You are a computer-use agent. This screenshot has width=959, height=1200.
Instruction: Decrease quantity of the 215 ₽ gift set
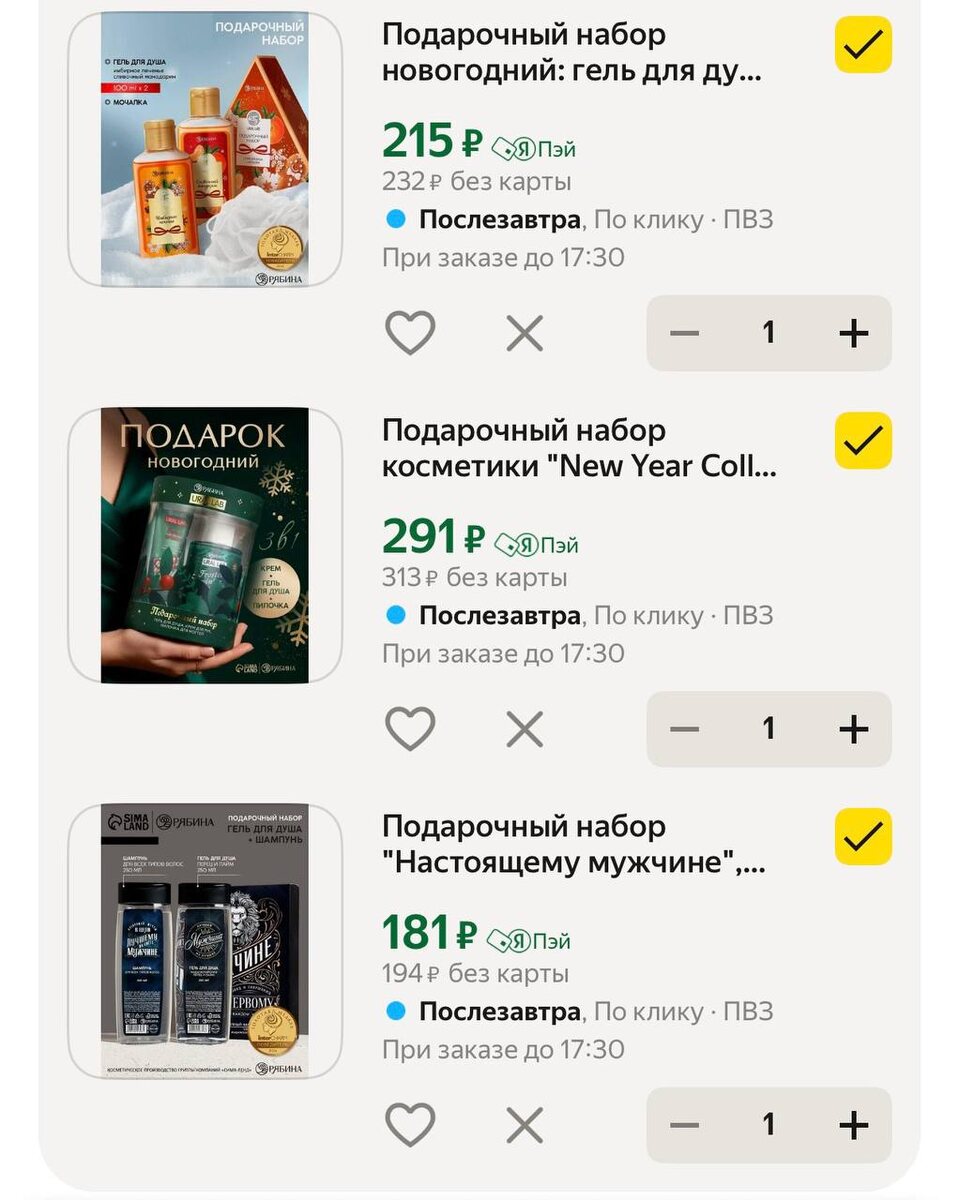(684, 333)
